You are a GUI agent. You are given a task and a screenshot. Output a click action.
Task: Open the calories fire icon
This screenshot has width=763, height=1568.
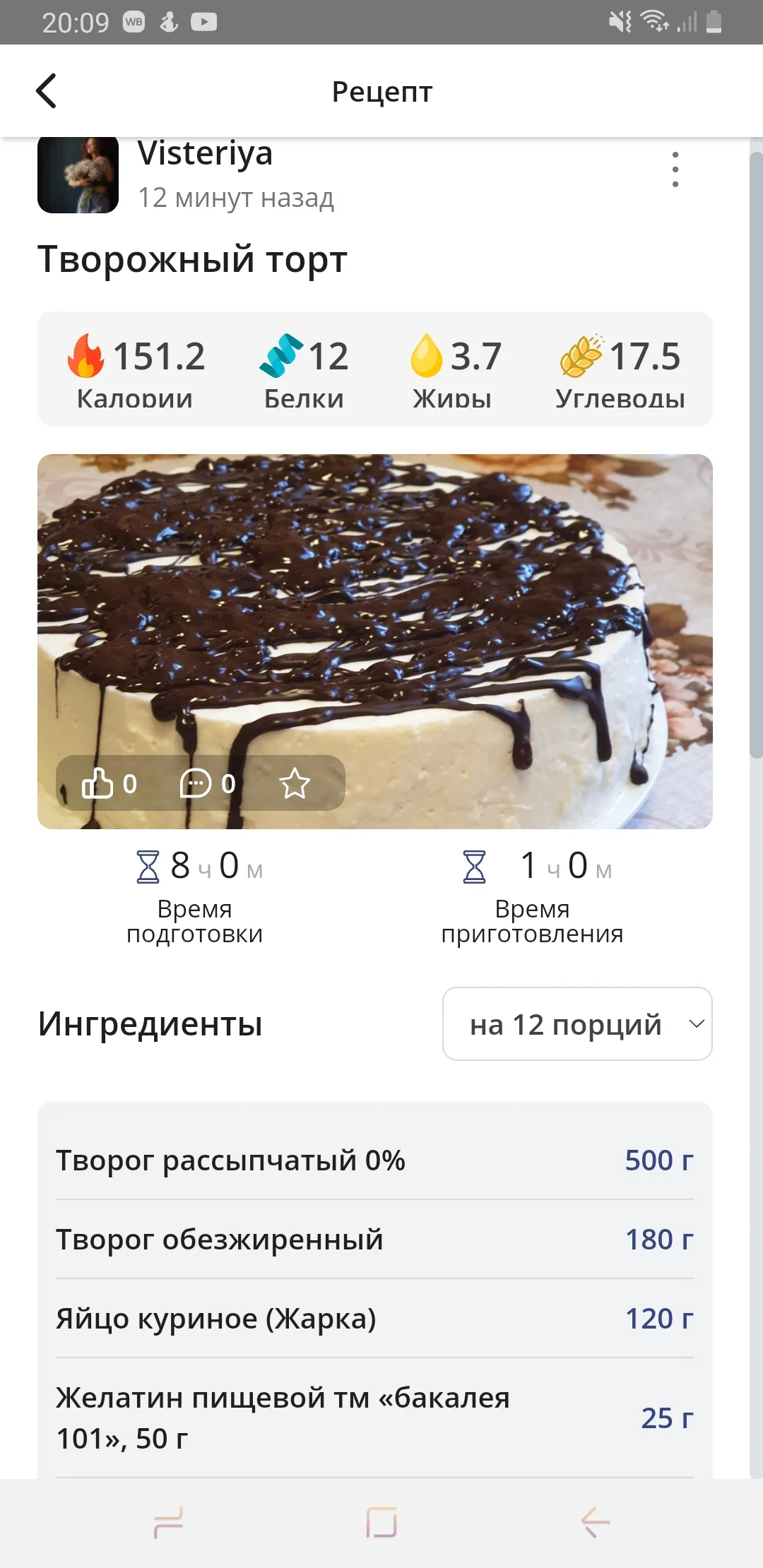tap(86, 357)
